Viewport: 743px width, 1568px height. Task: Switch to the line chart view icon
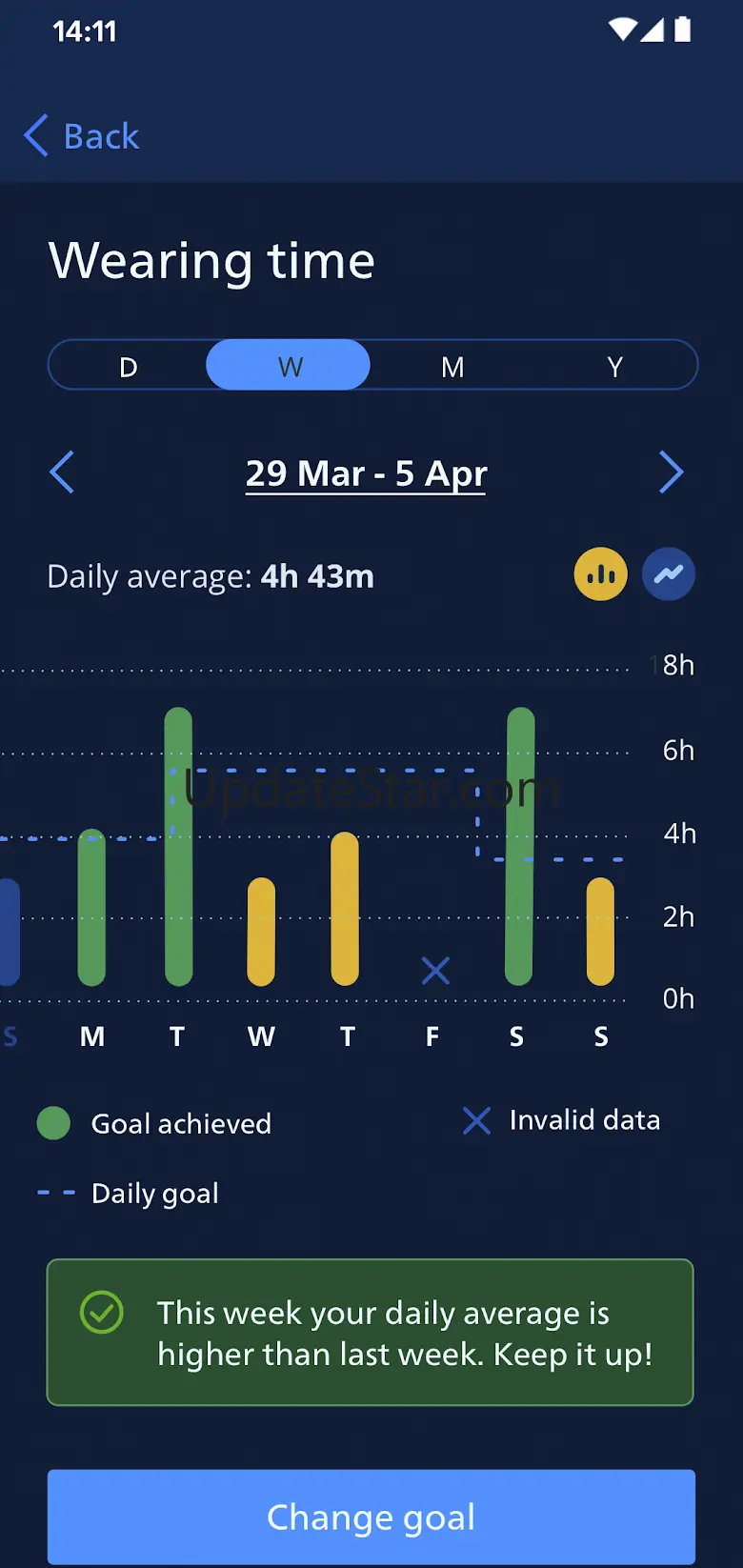669,574
